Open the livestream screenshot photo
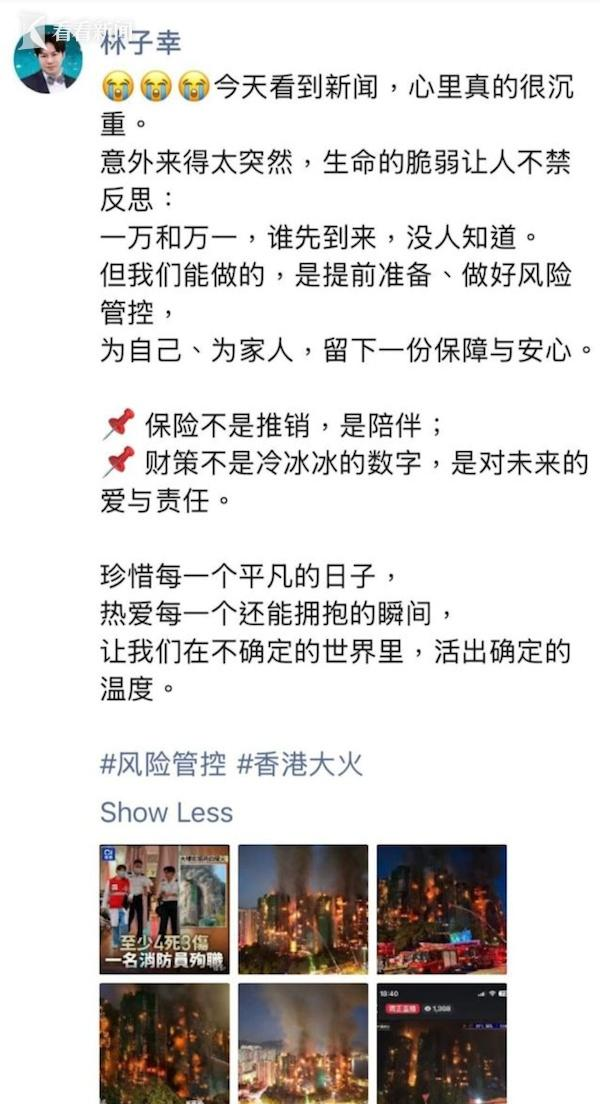 pyautogui.click(x=441, y=1043)
